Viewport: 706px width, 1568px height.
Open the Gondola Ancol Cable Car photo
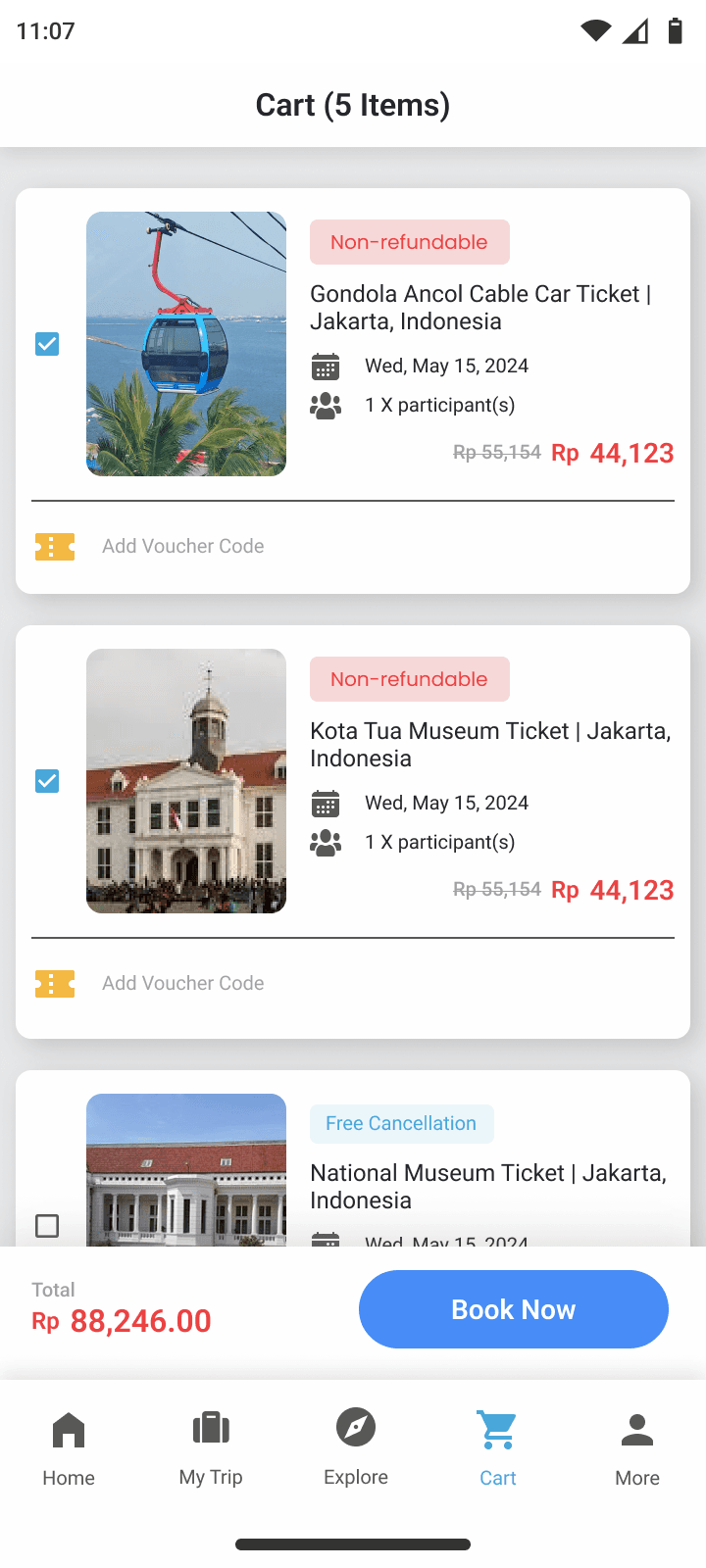(186, 344)
